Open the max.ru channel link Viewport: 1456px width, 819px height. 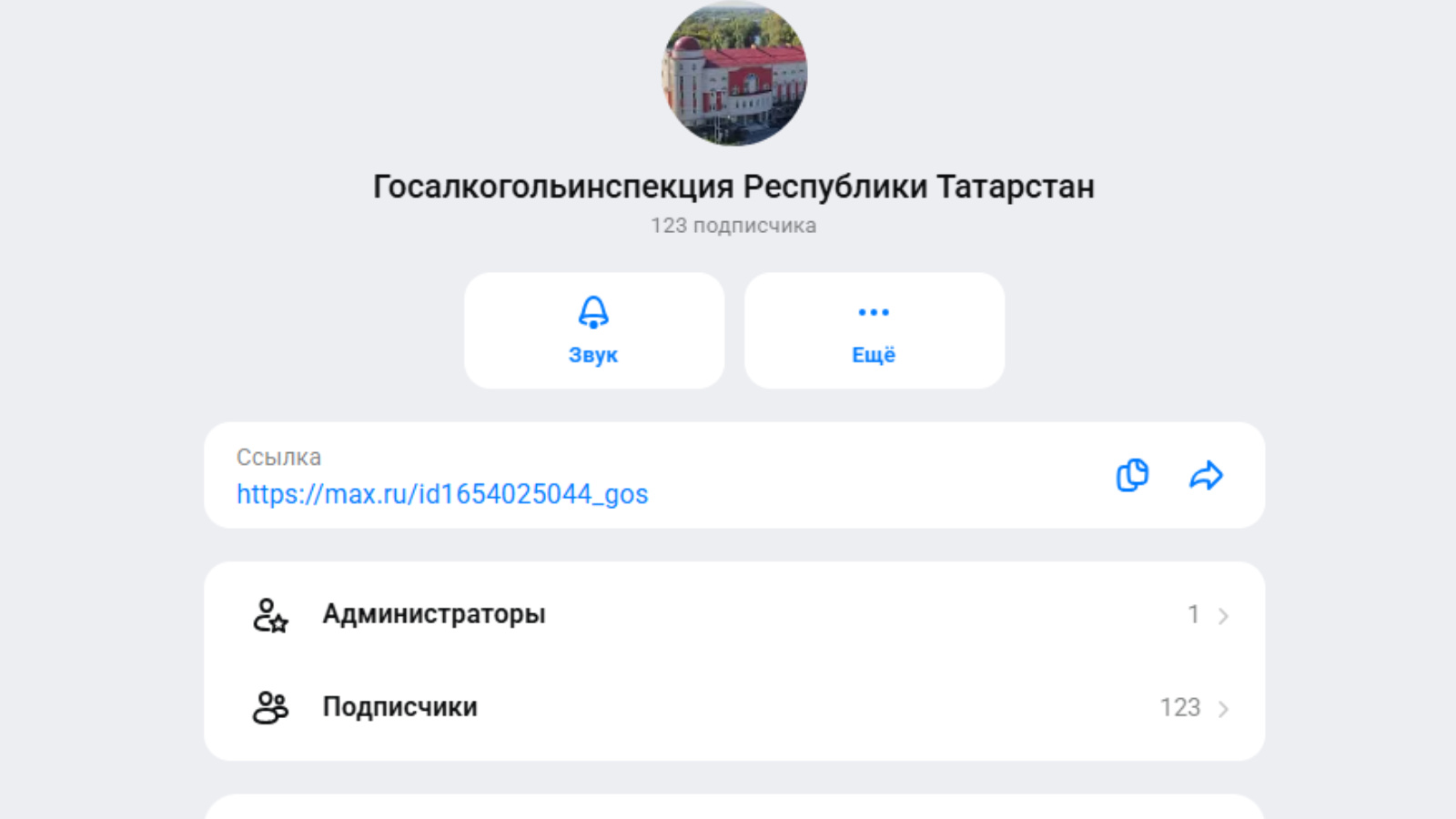[442, 494]
